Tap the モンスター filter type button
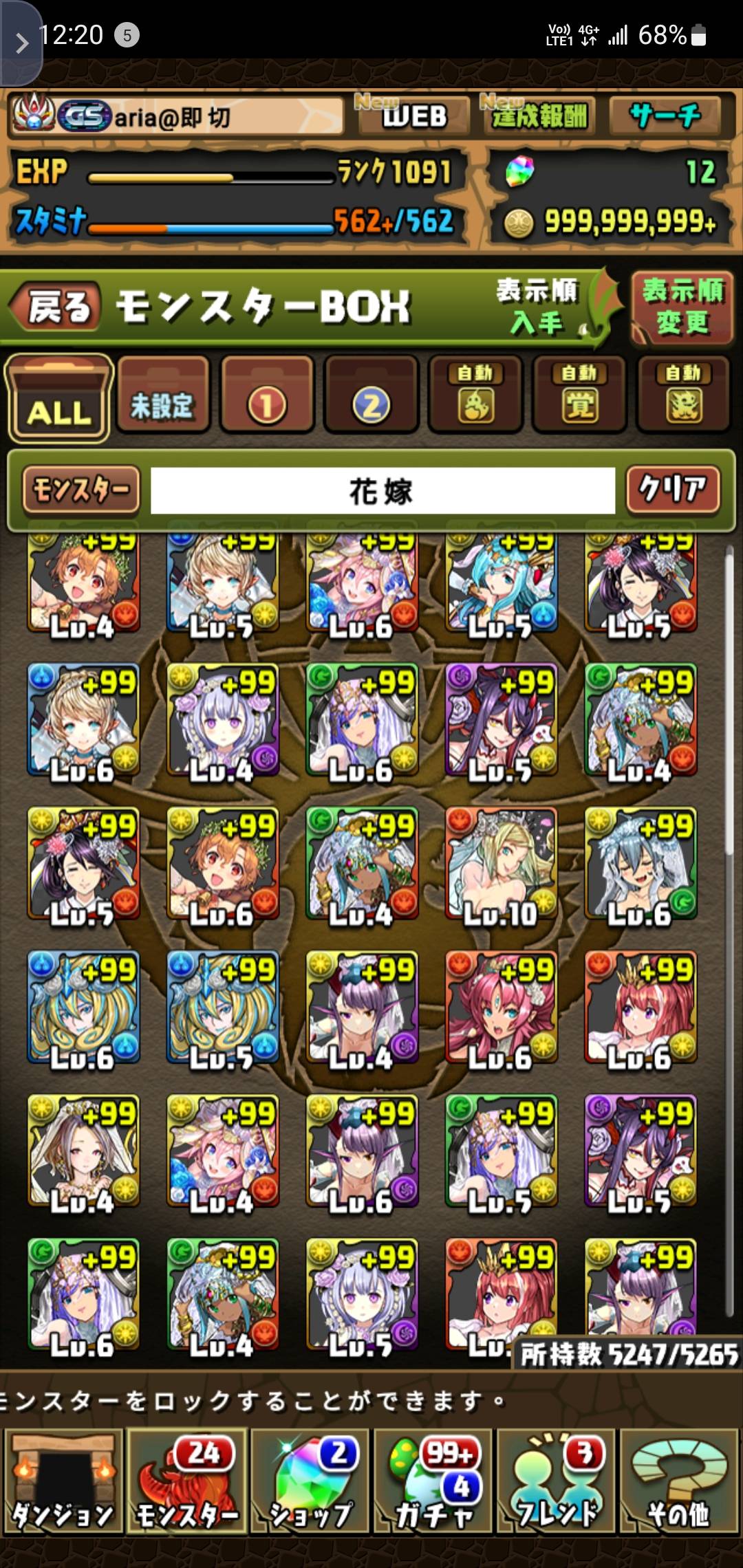The height and width of the screenshot is (1568, 743). tap(81, 490)
